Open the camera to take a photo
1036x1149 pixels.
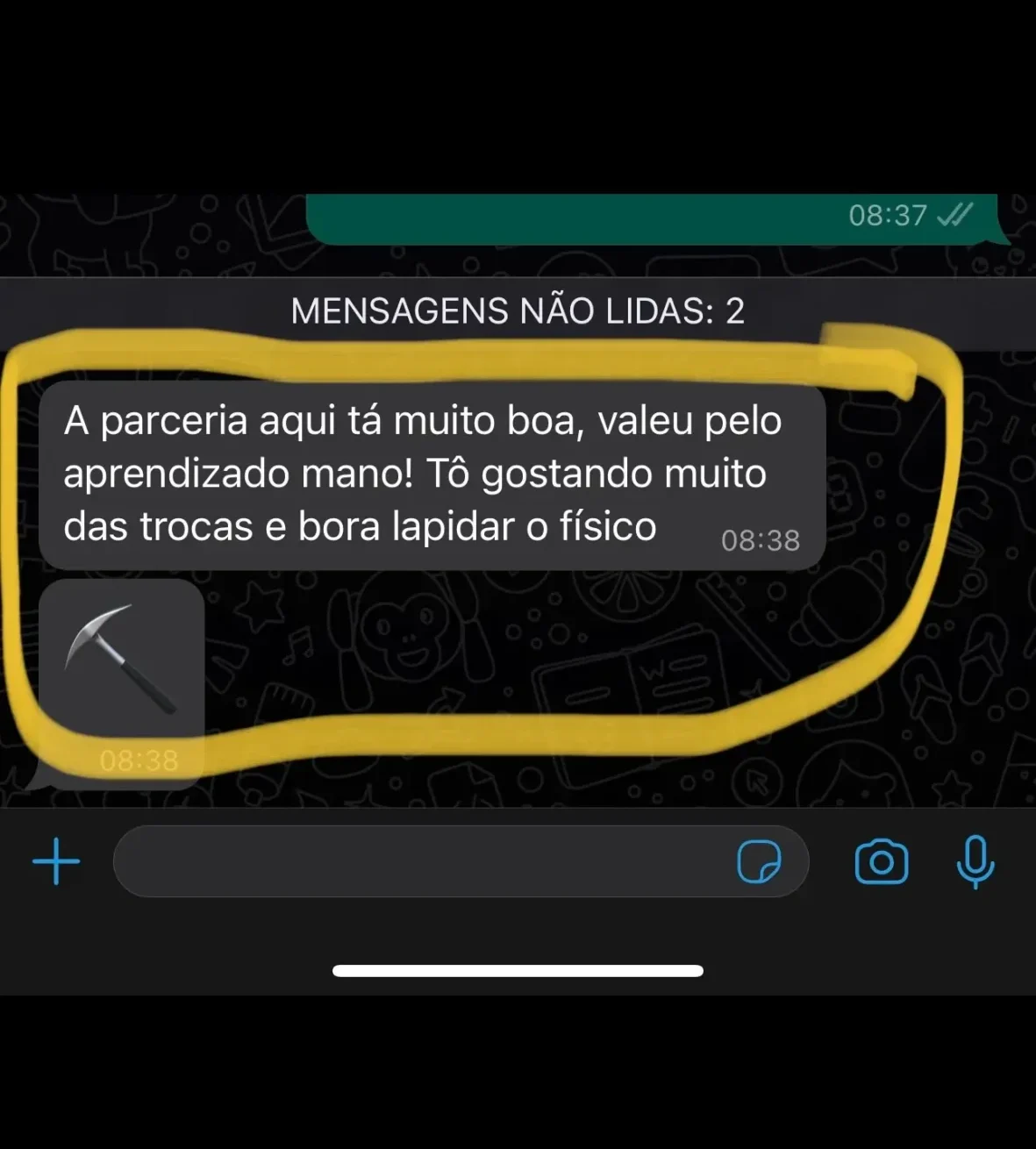point(881,861)
